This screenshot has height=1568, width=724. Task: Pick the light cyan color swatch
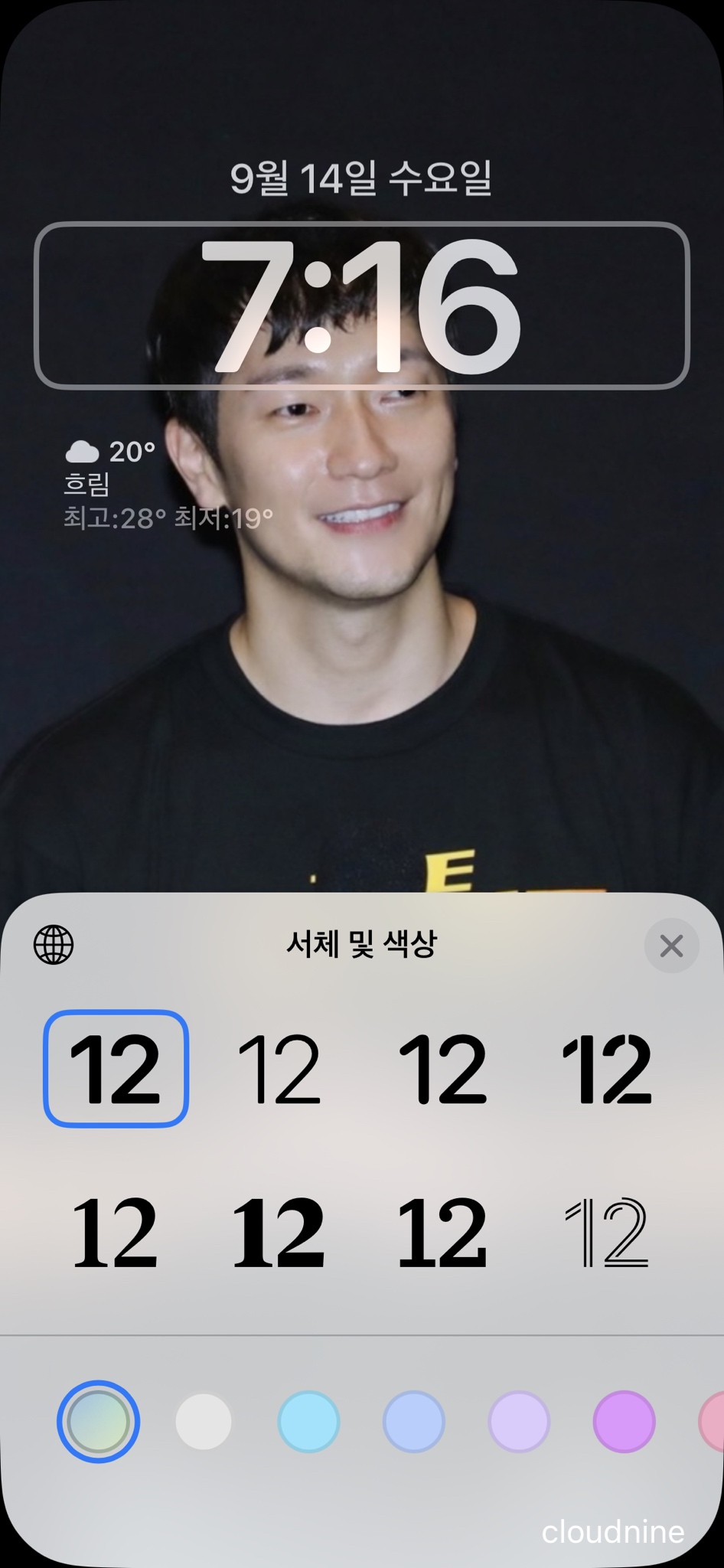308,1422
